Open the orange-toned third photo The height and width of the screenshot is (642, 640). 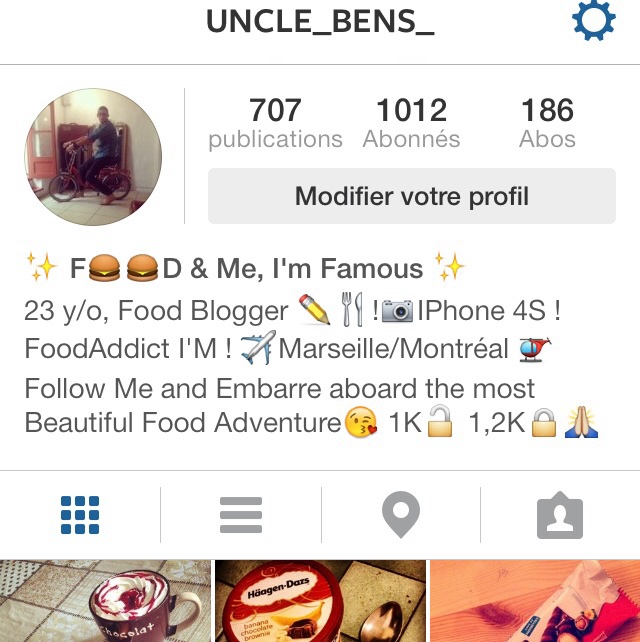pos(535,603)
